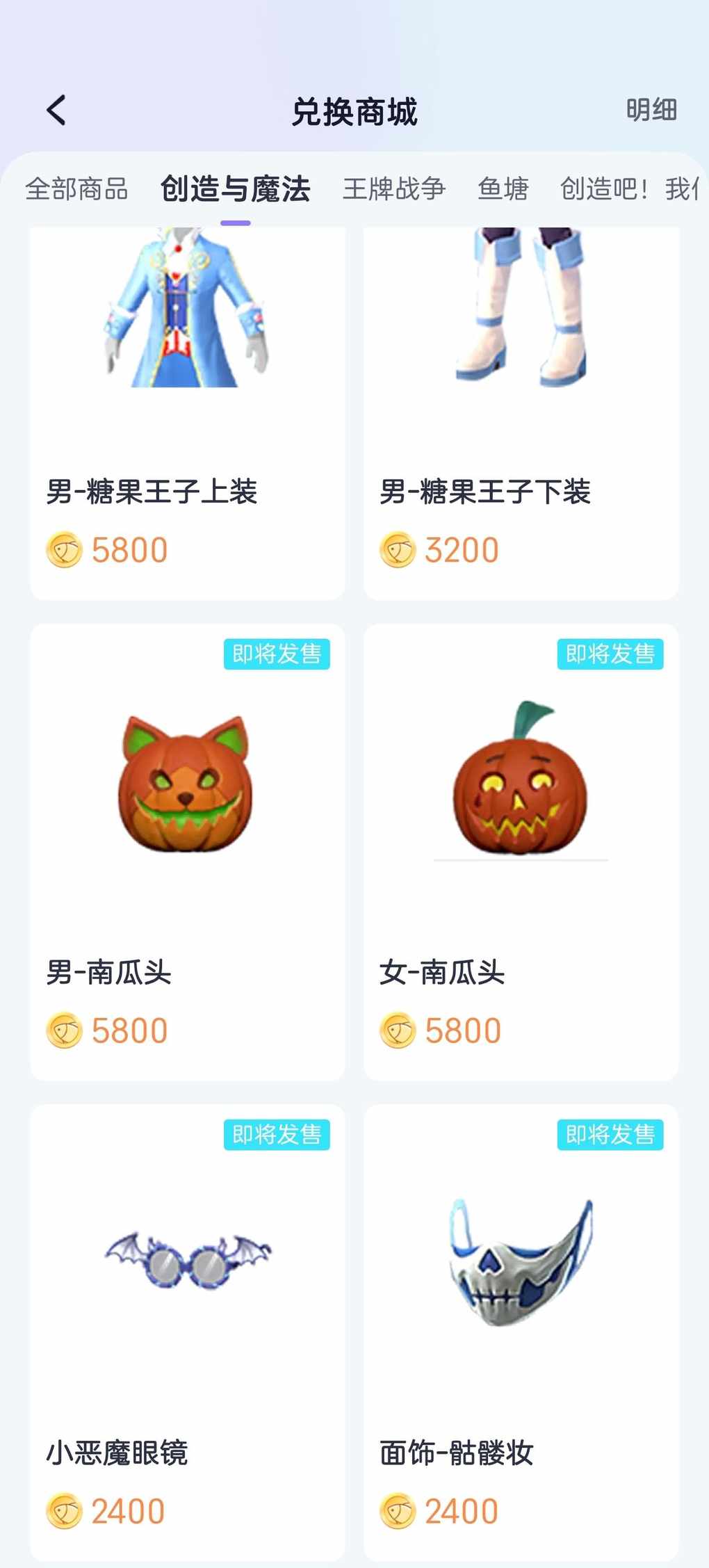Switch to 王牌战争 tab
This screenshot has width=709, height=1568.
(x=393, y=189)
